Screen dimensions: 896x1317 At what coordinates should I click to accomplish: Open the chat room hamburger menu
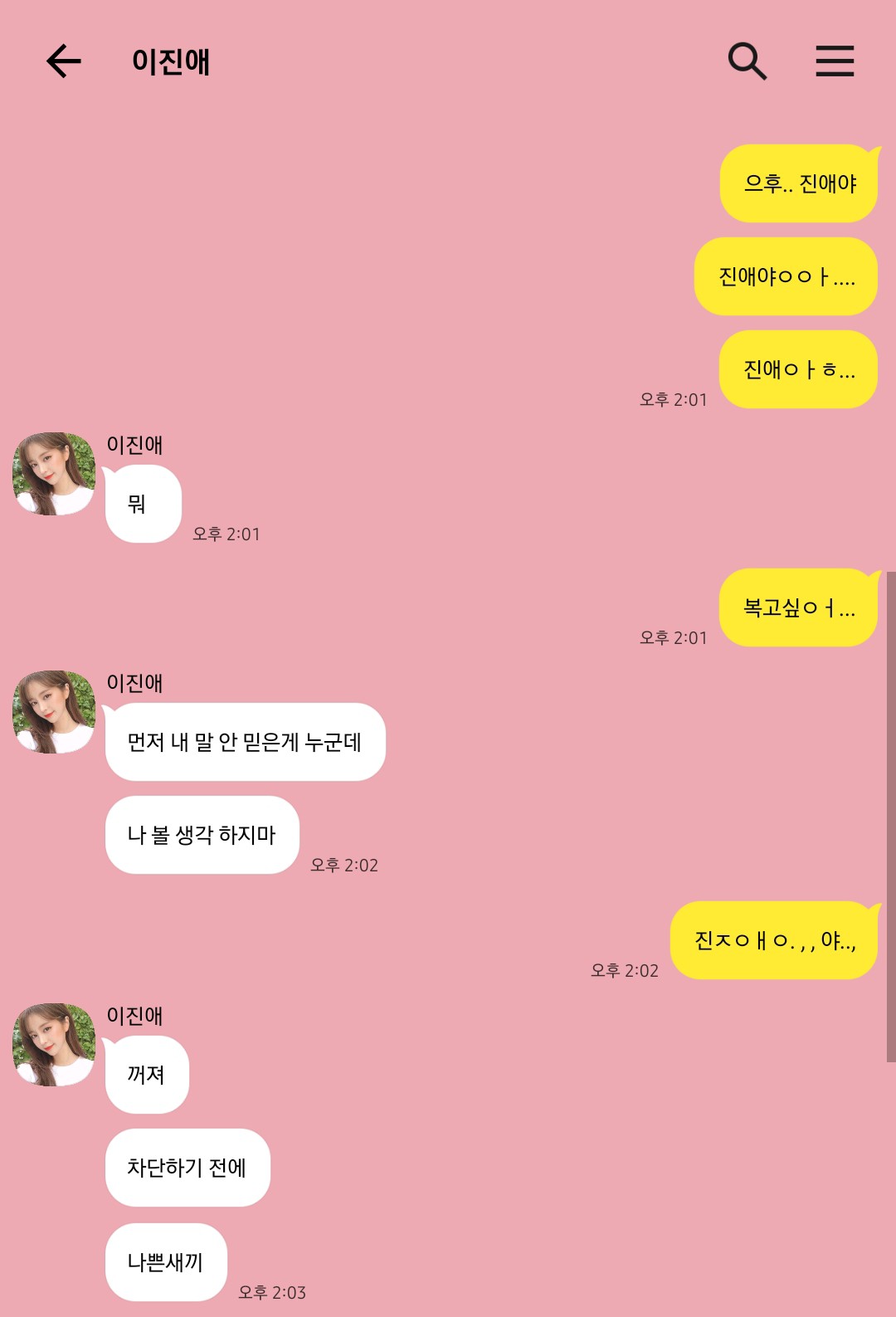click(x=835, y=61)
